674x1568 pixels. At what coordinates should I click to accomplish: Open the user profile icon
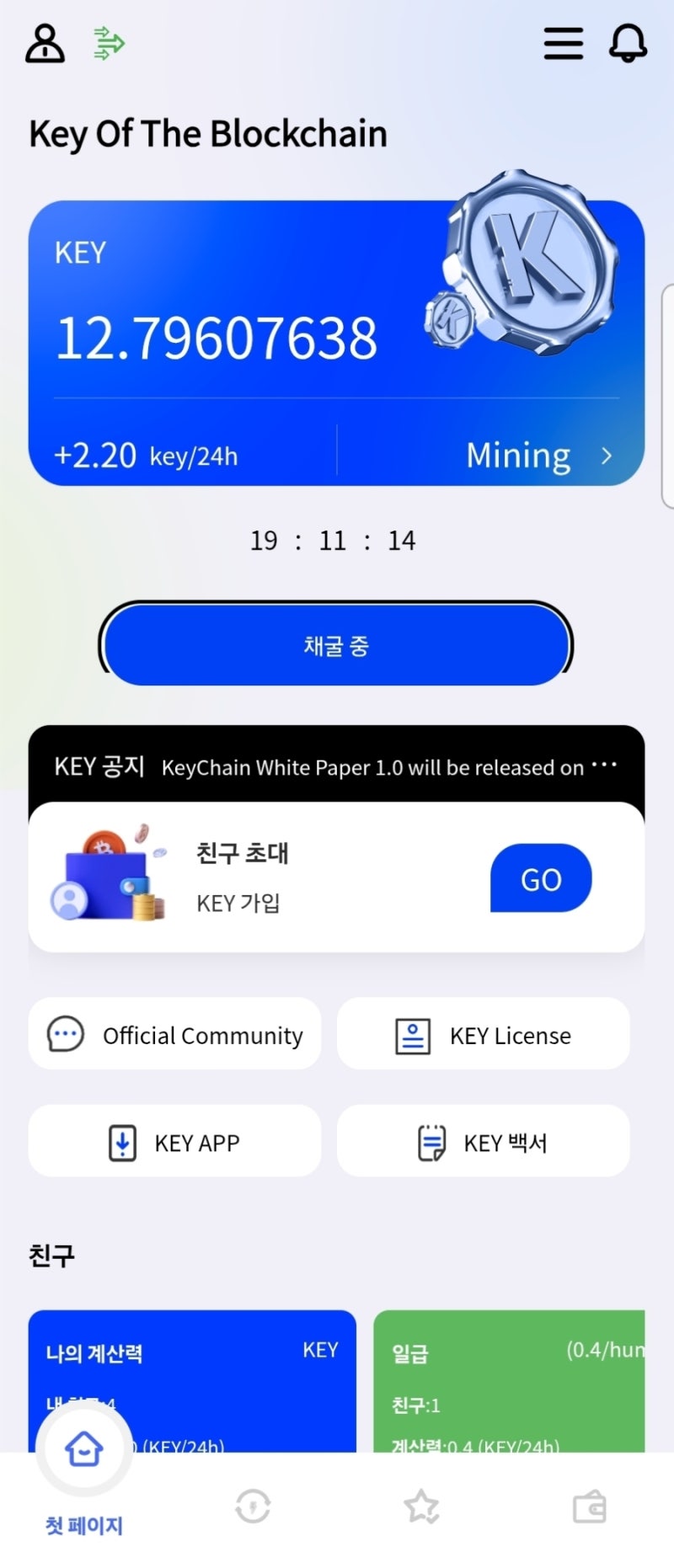point(45,43)
